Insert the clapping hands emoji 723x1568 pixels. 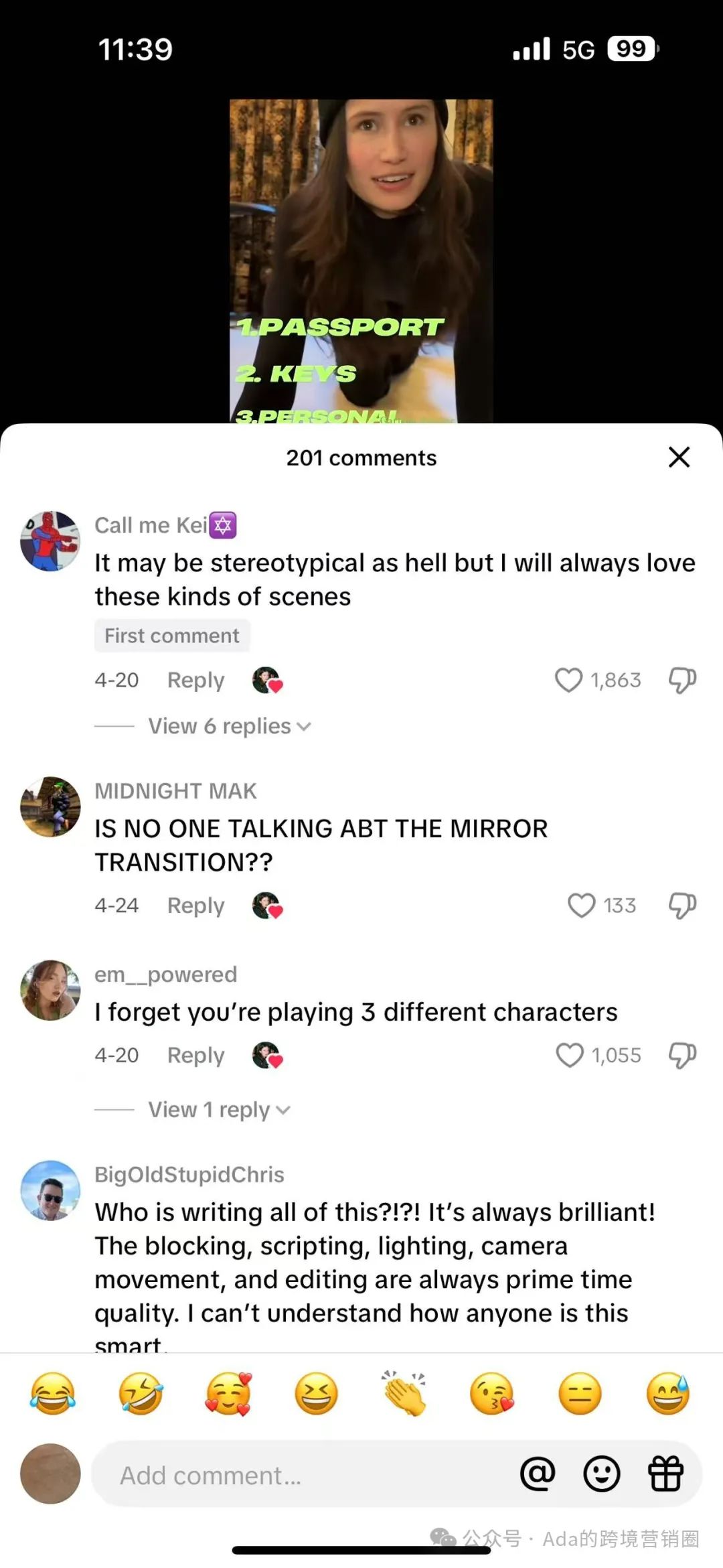pyautogui.click(x=404, y=1394)
